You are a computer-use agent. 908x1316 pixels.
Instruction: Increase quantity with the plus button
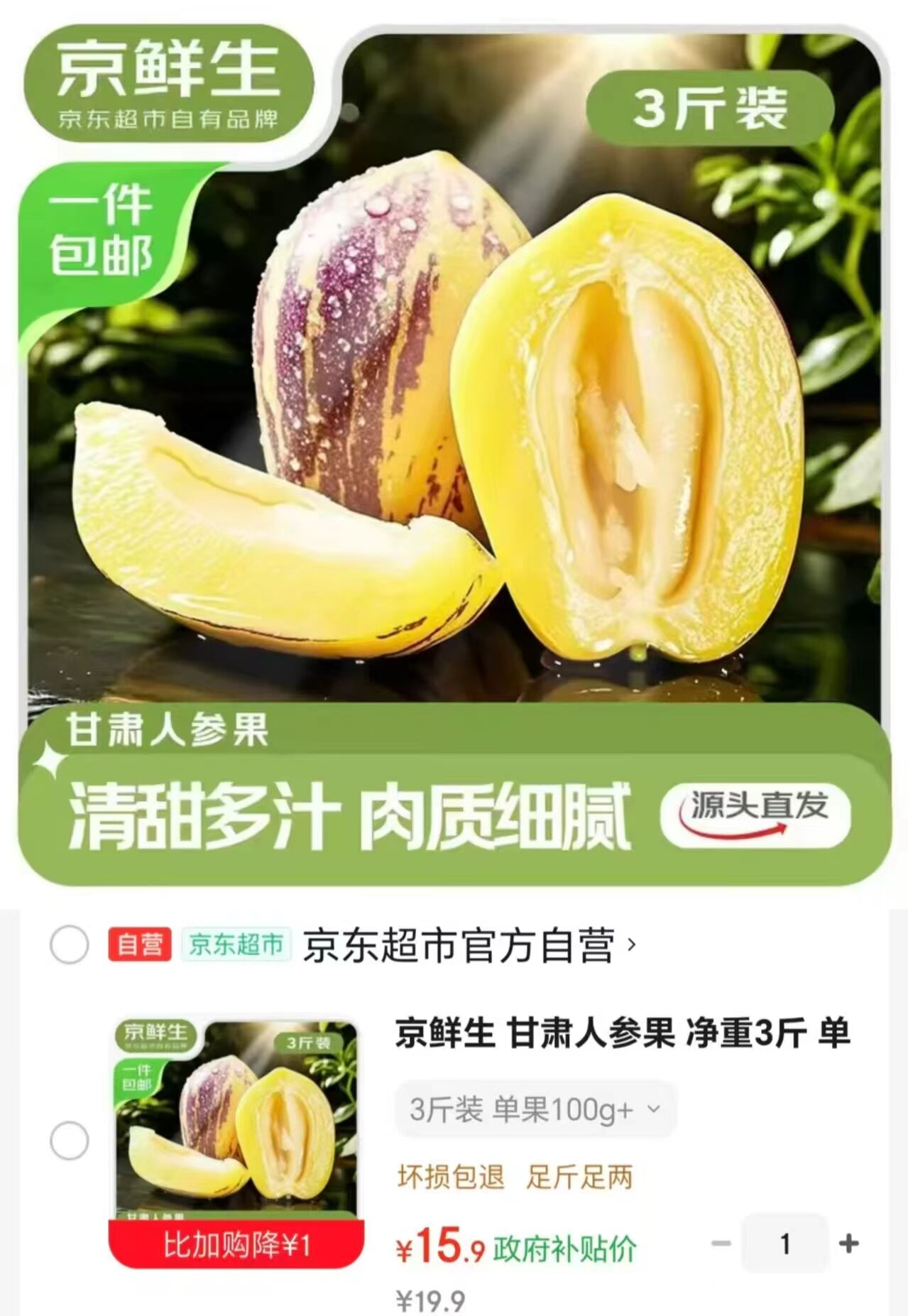[848, 1243]
